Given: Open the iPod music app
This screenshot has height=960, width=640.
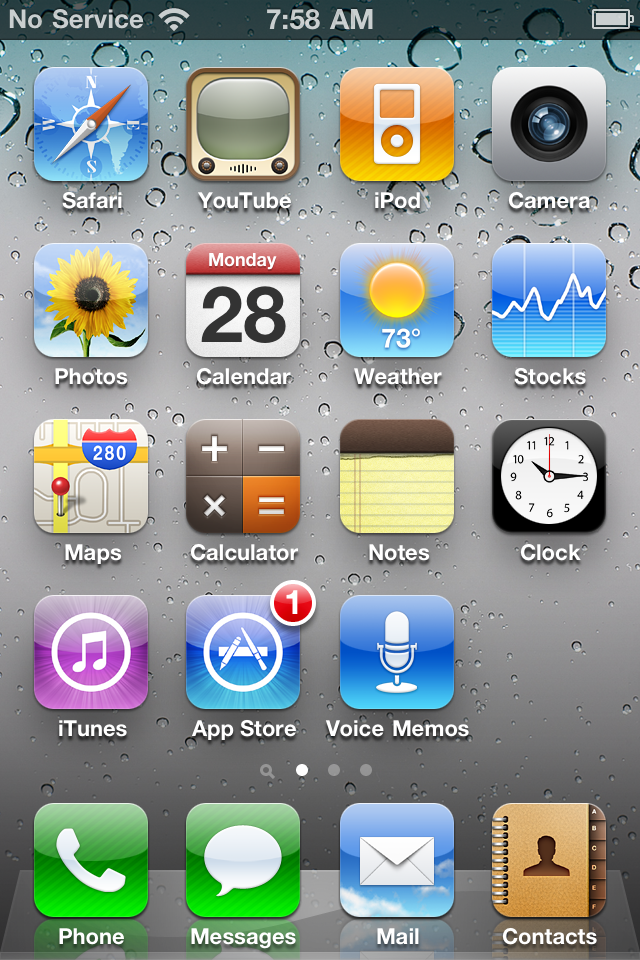Looking at the screenshot, I should tap(397, 124).
